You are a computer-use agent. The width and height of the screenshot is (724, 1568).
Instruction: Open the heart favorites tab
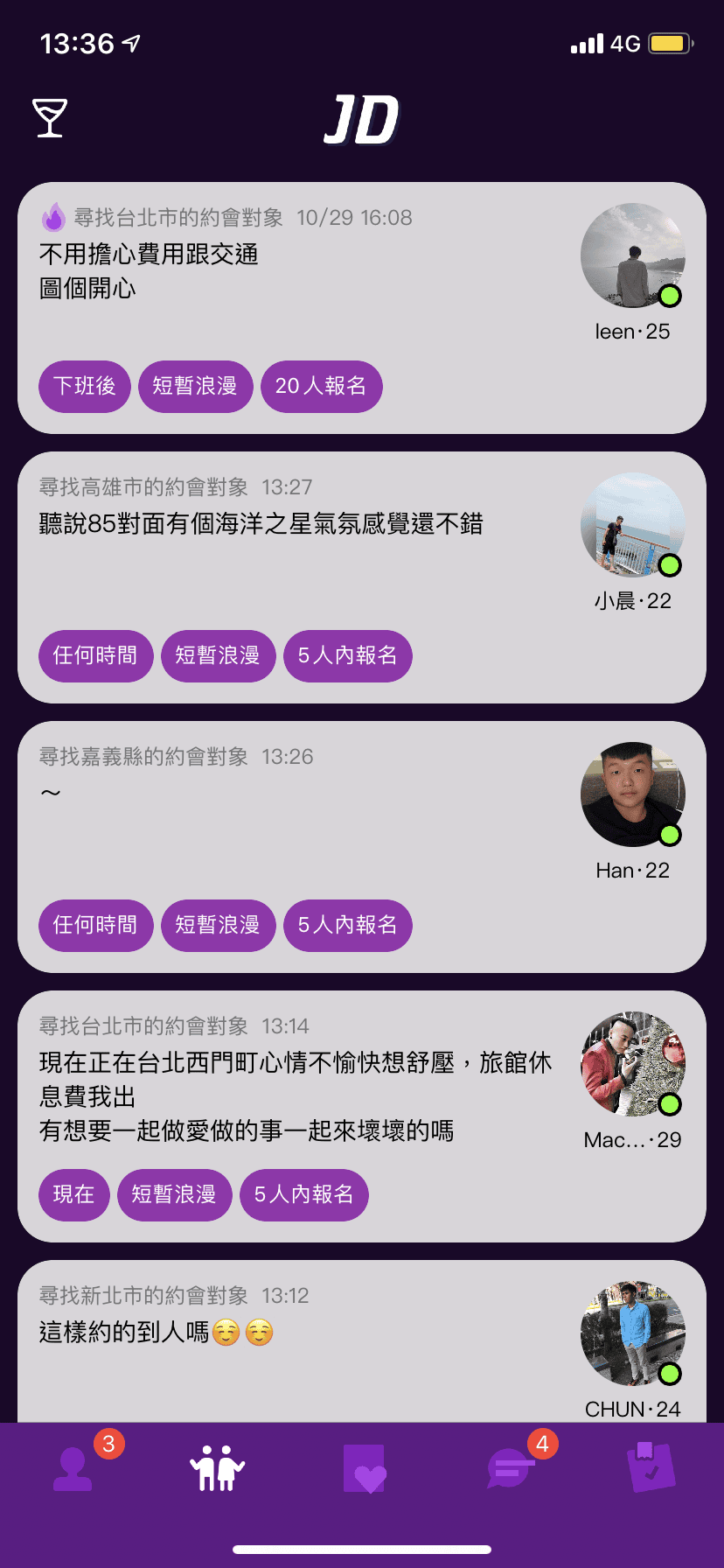[x=364, y=1466]
